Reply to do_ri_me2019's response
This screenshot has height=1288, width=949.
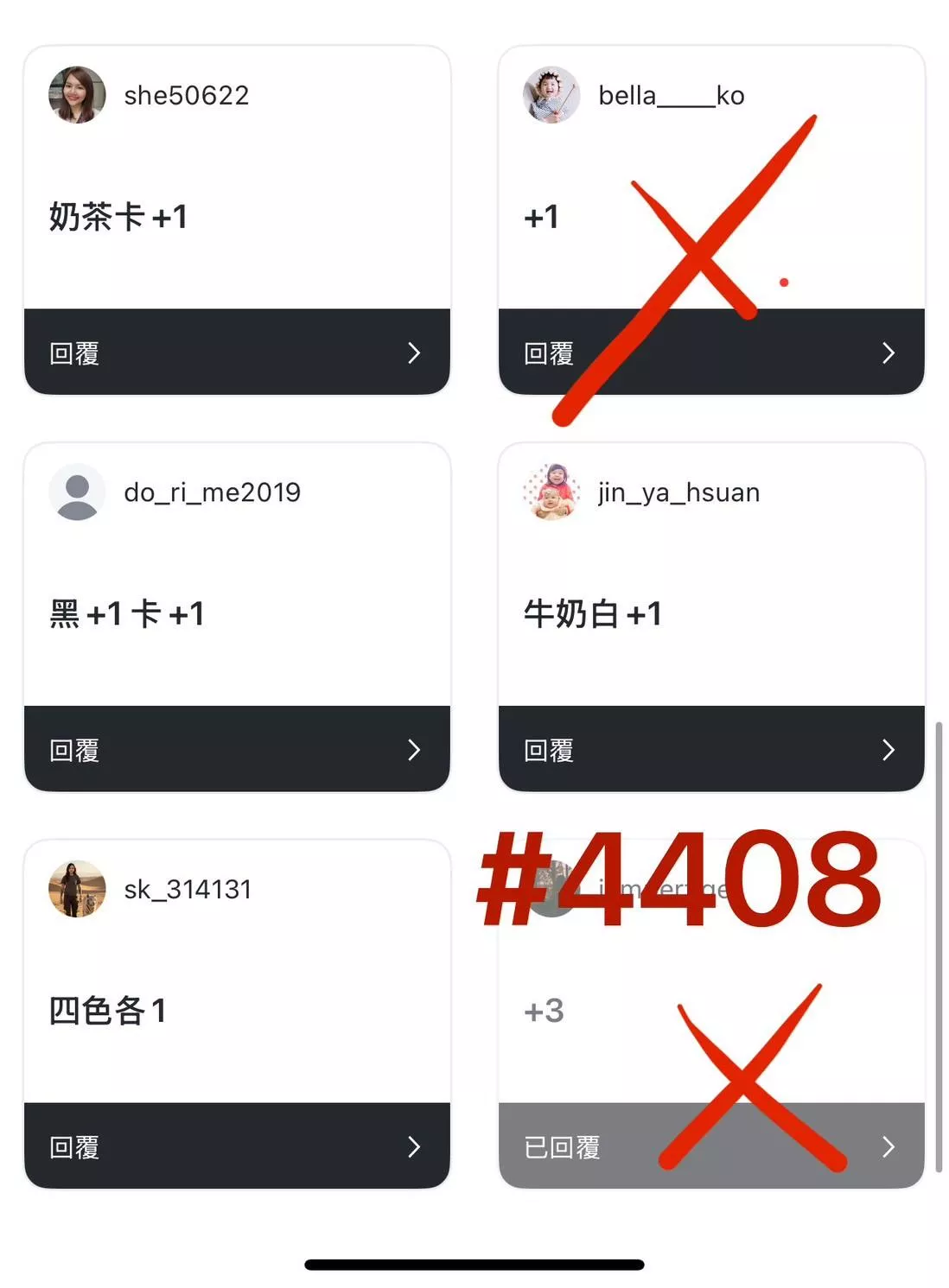(236, 749)
